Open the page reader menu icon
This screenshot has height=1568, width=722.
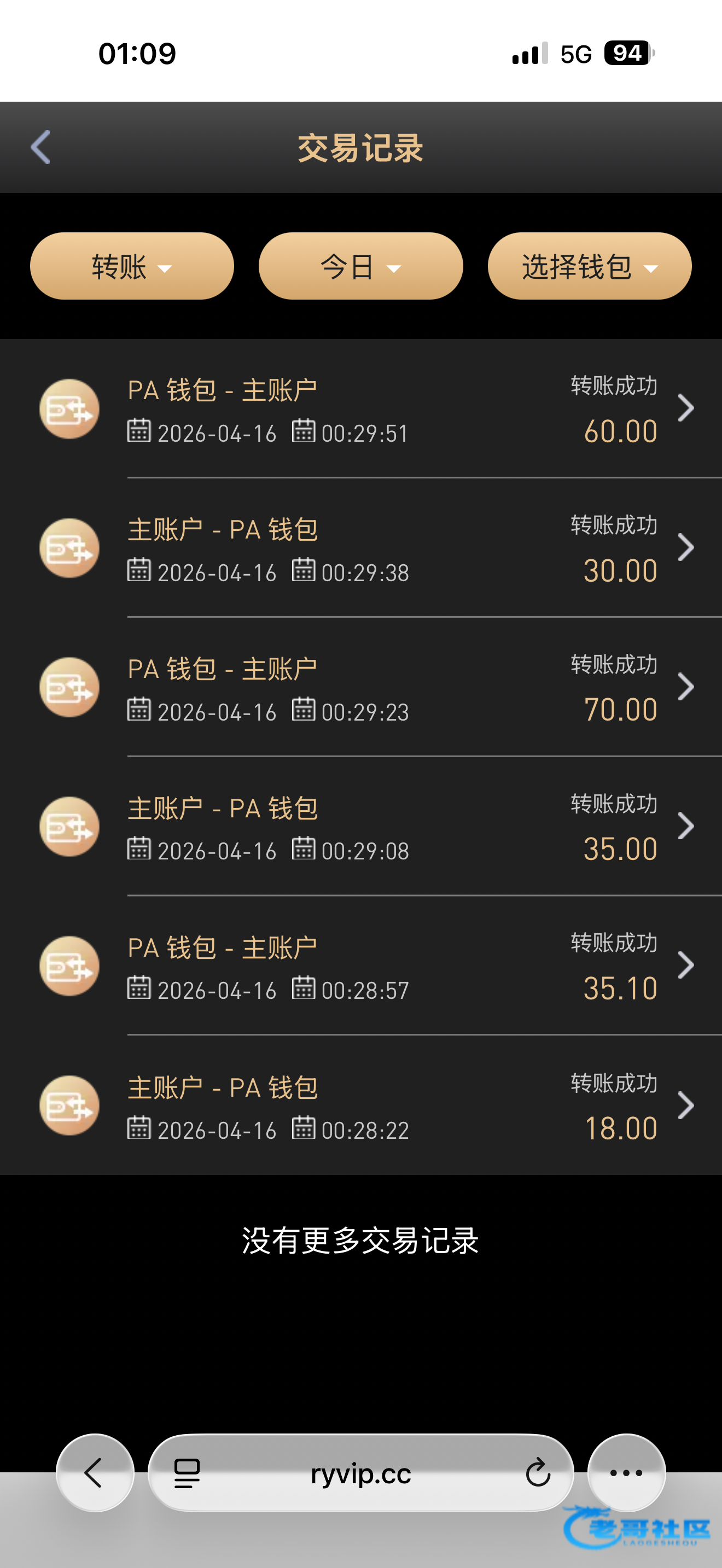(x=187, y=1473)
